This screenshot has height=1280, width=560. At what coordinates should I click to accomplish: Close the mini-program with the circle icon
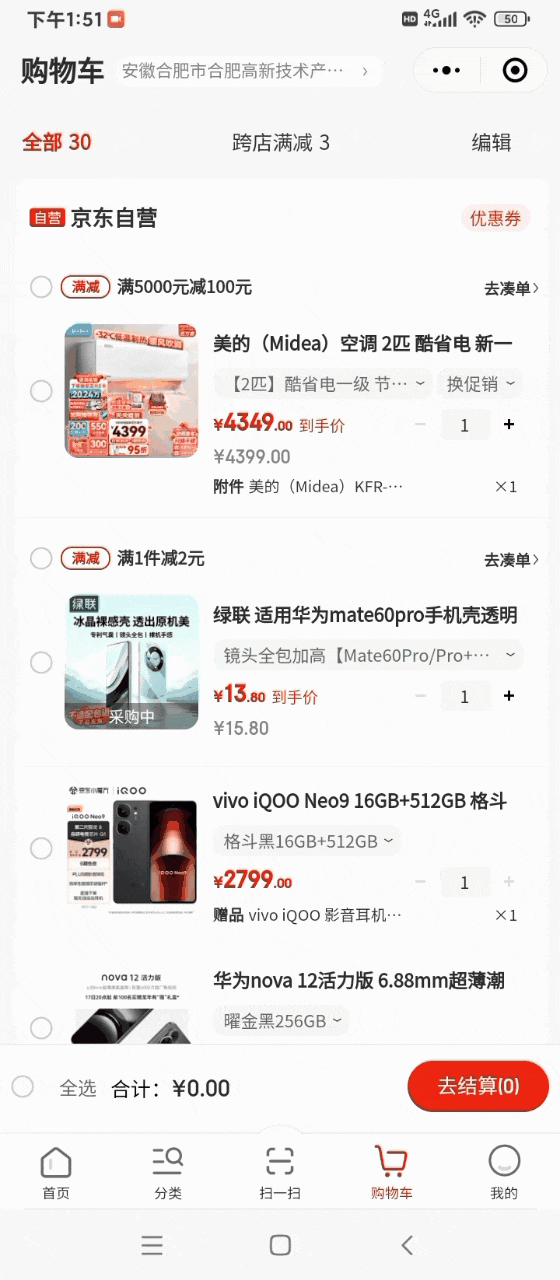click(515, 70)
